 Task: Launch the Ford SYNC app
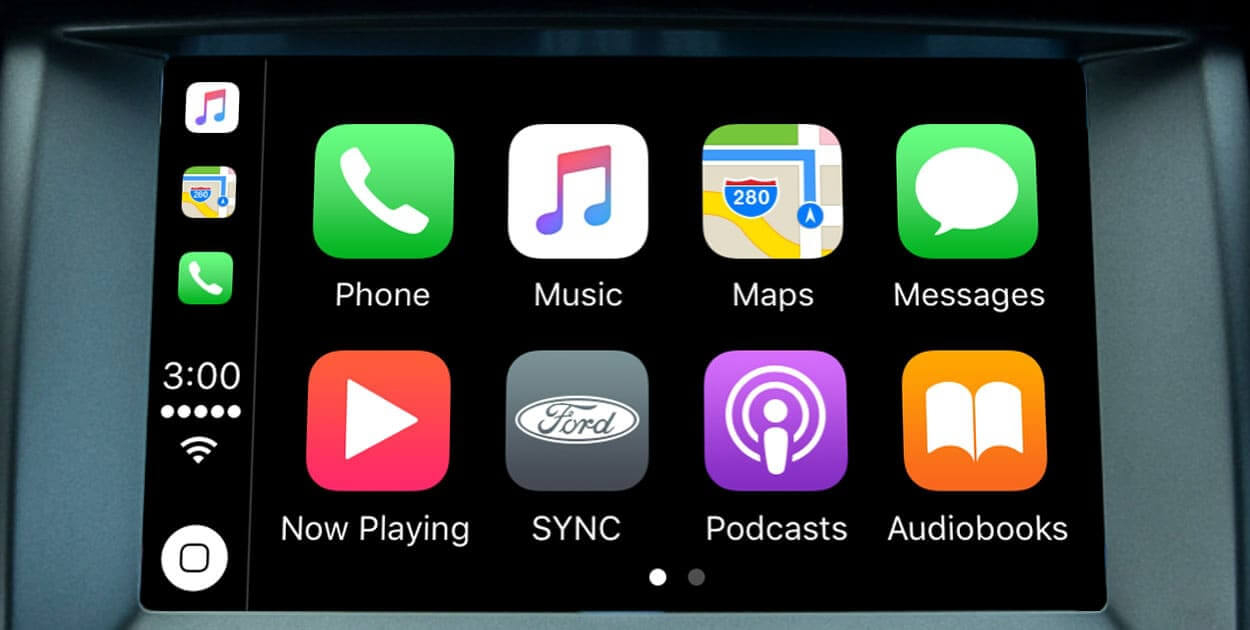(577, 420)
